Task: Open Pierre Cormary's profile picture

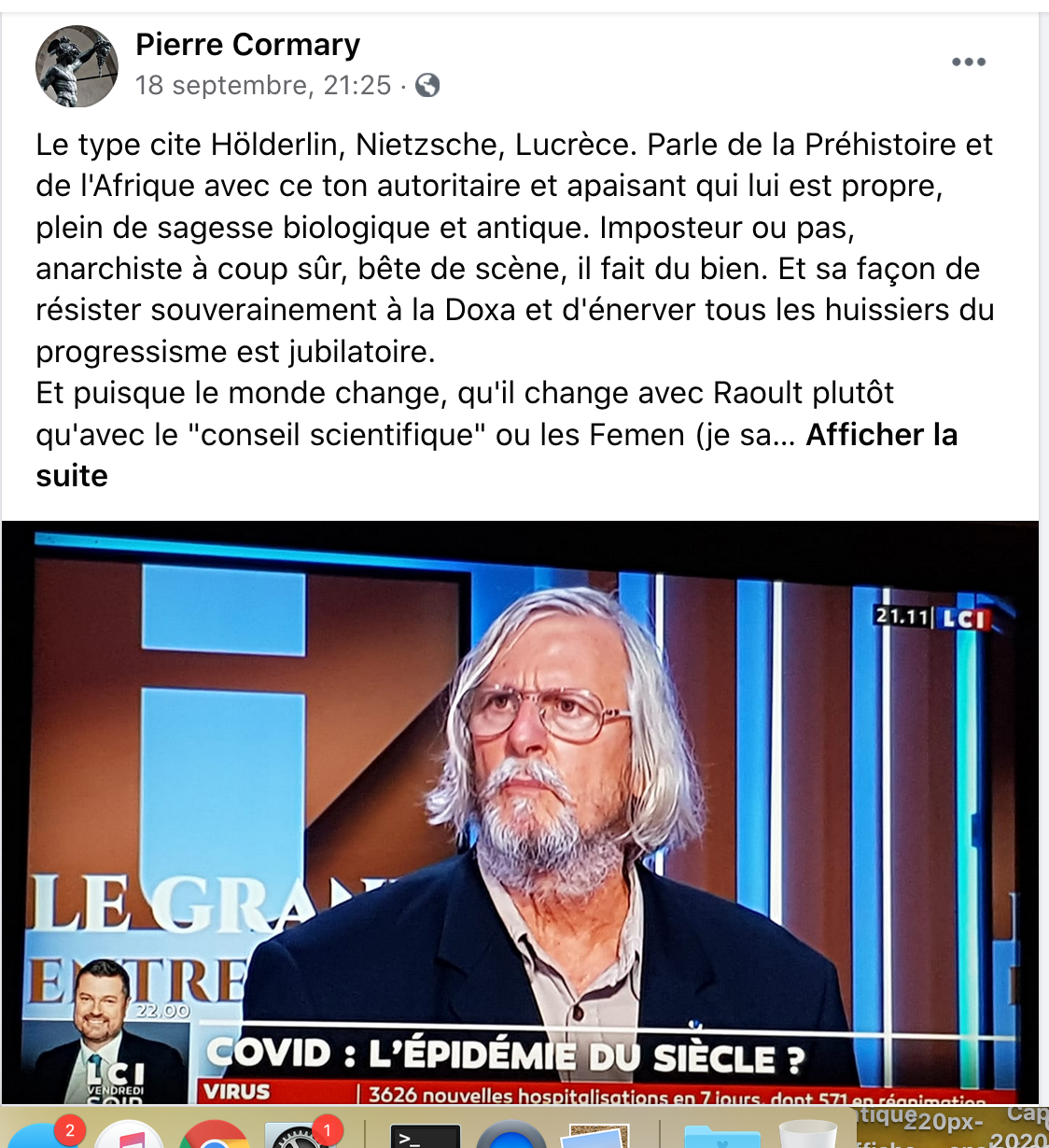Action: [x=77, y=66]
